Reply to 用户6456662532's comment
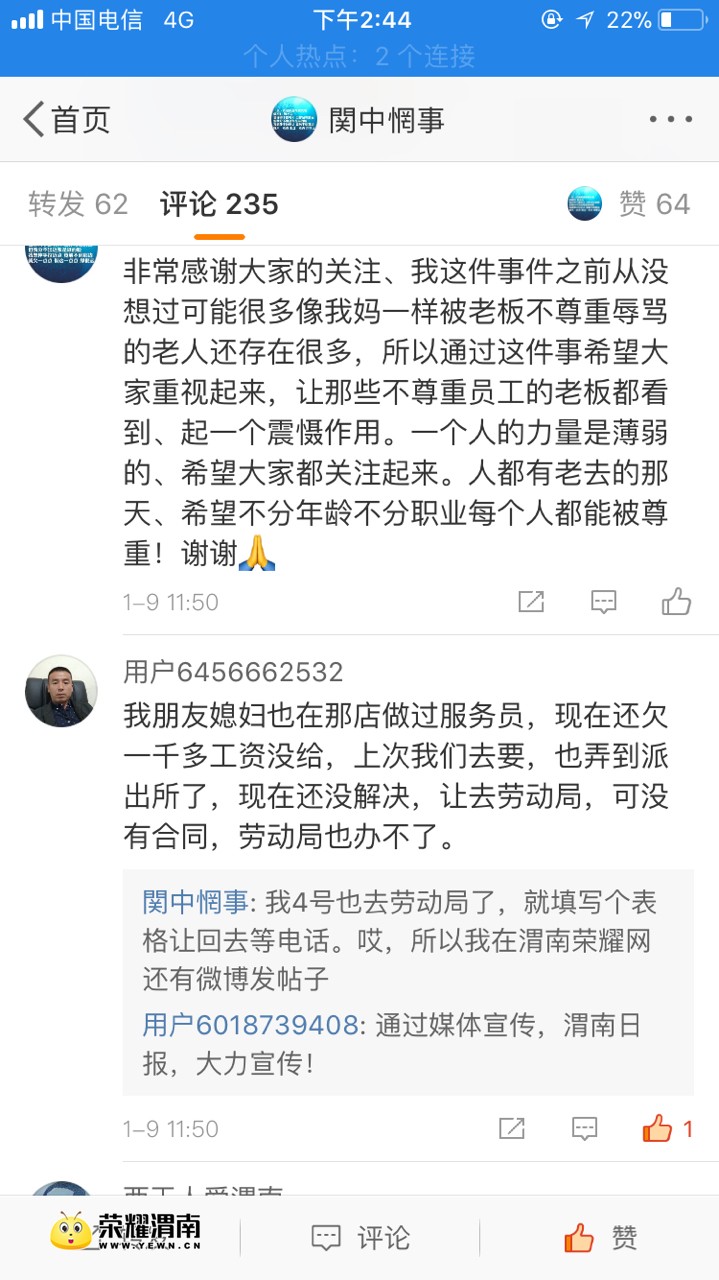The image size is (719, 1280). click(x=585, y=1129)
